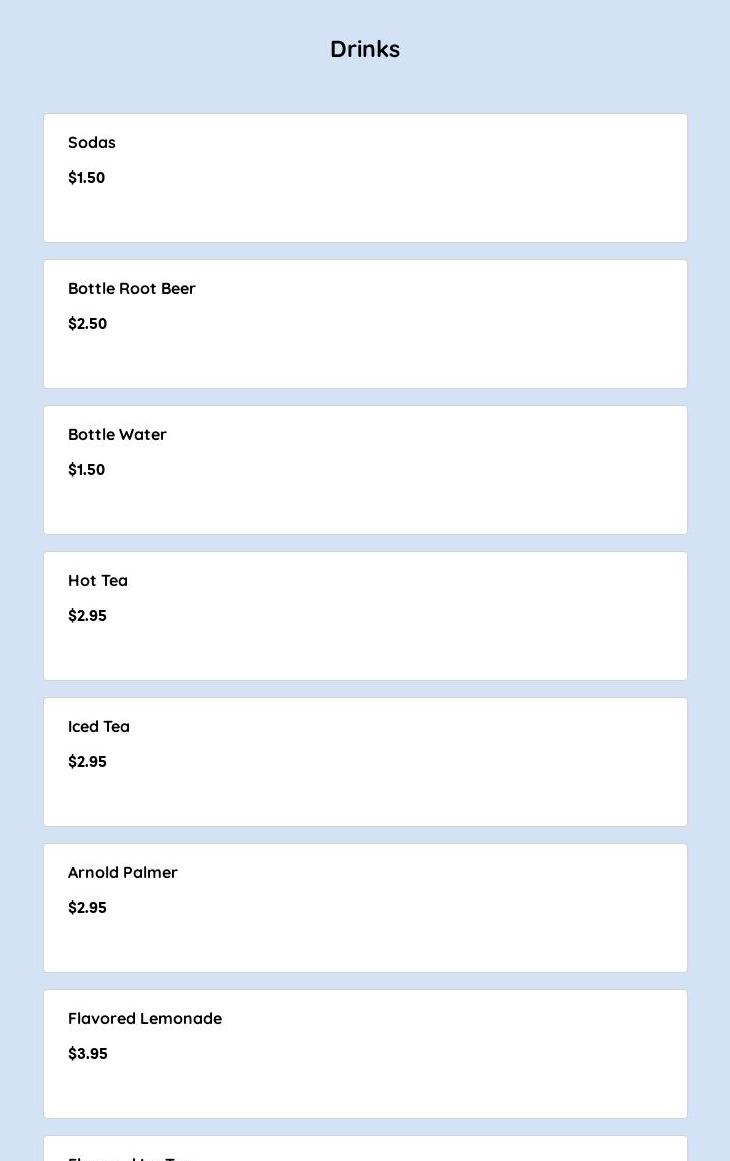The width and height of the screenshot is (730, 1161).
Task: Open the Iced Tea item
Action: 365,762
